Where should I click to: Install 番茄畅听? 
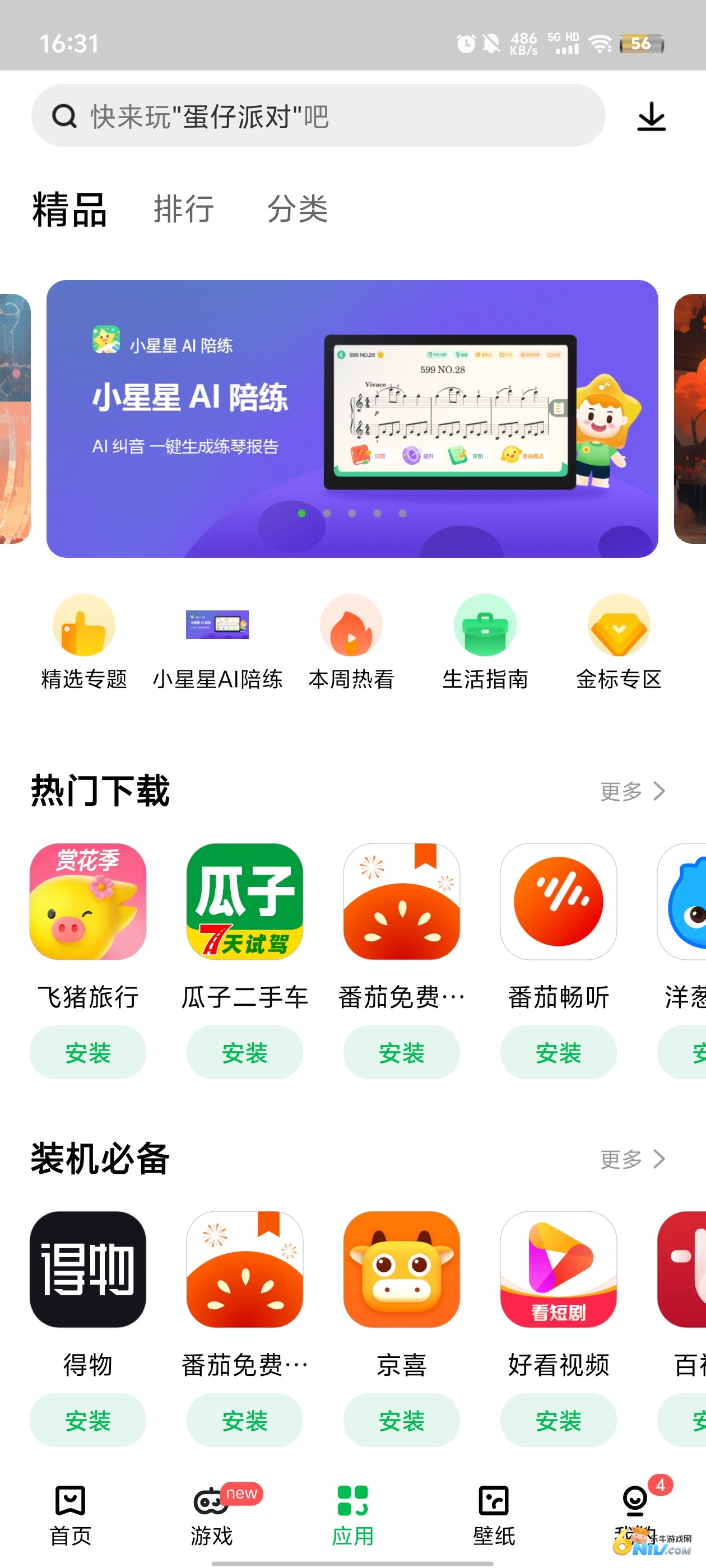[558, 1052]
